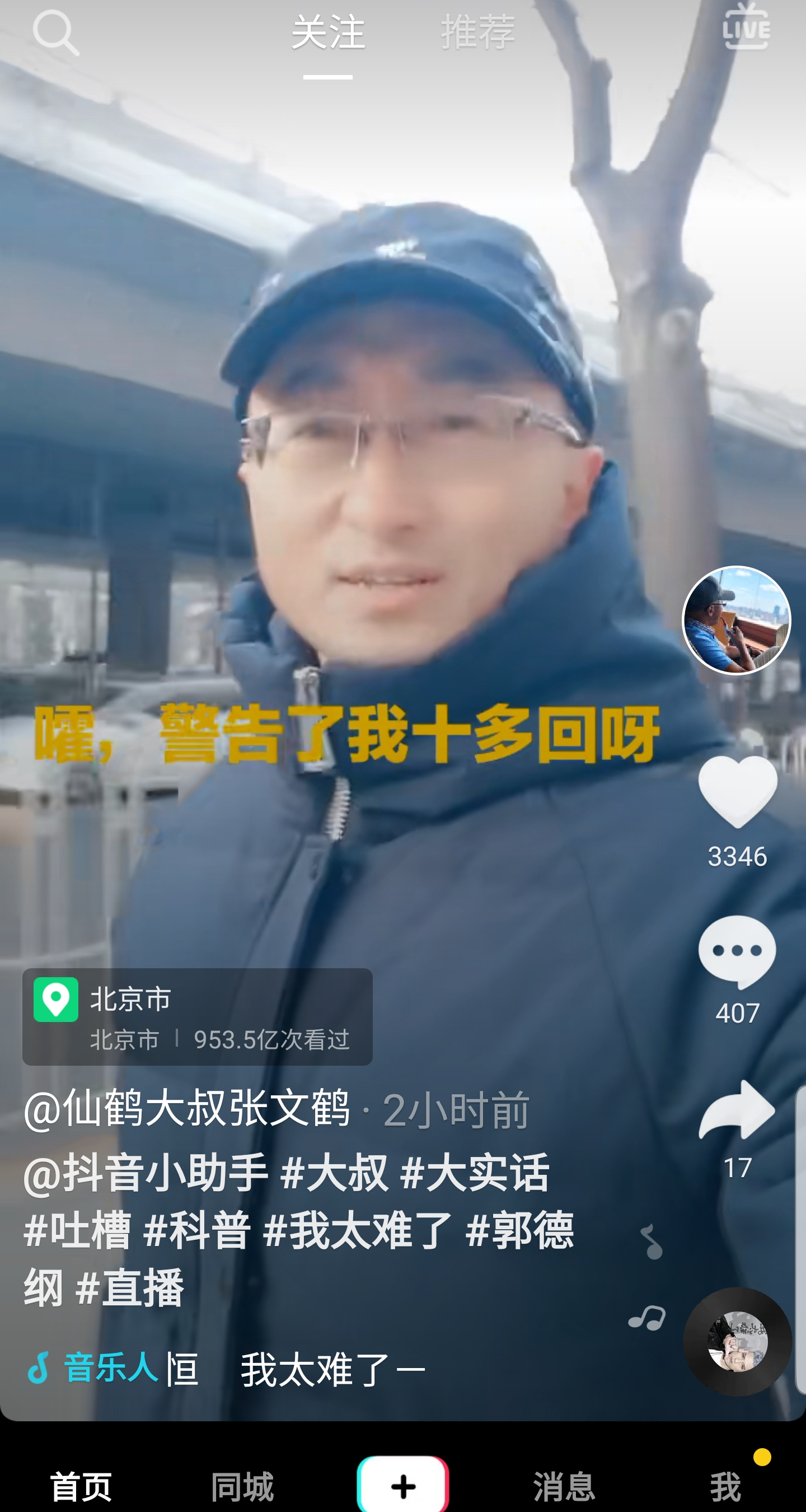The height and width of the screenshot is (1512, 806).
Task: Open the @抖音小助手 mention
Action: click(146, 1172)
